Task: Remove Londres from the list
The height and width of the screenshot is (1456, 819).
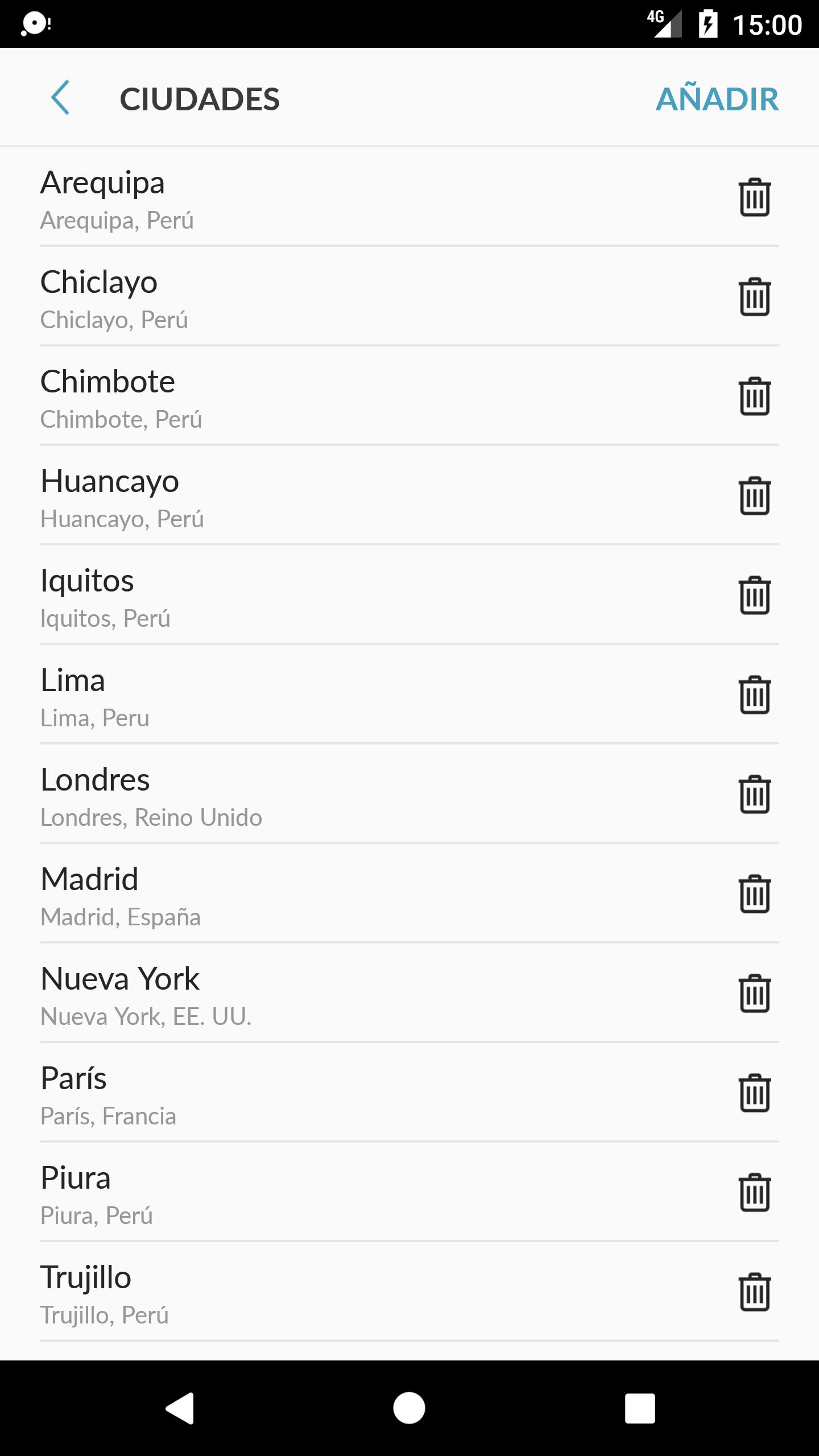Action: [754, 795]
